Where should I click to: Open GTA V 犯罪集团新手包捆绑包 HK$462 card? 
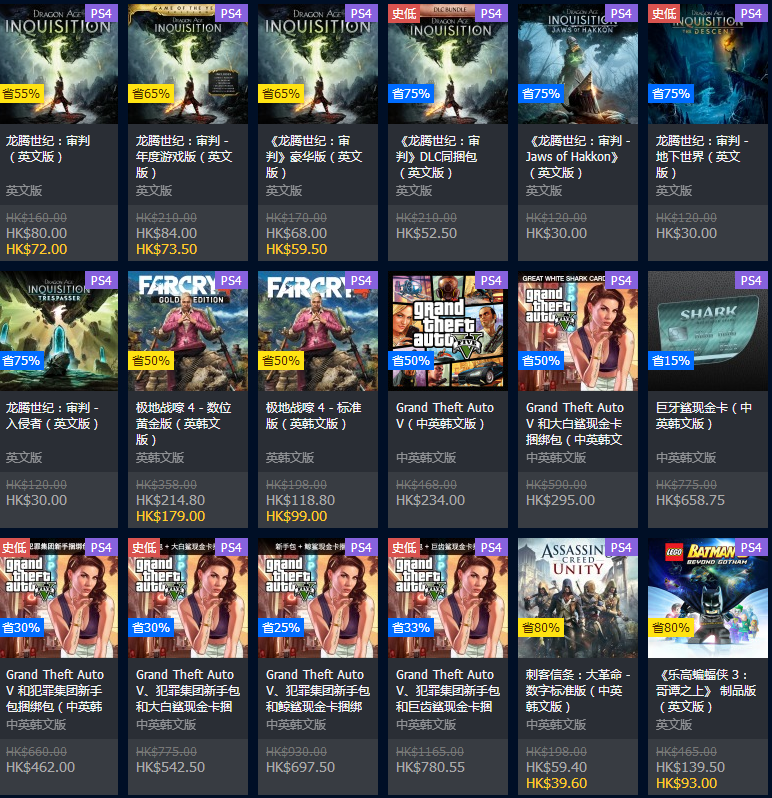[x=58, y=597]
